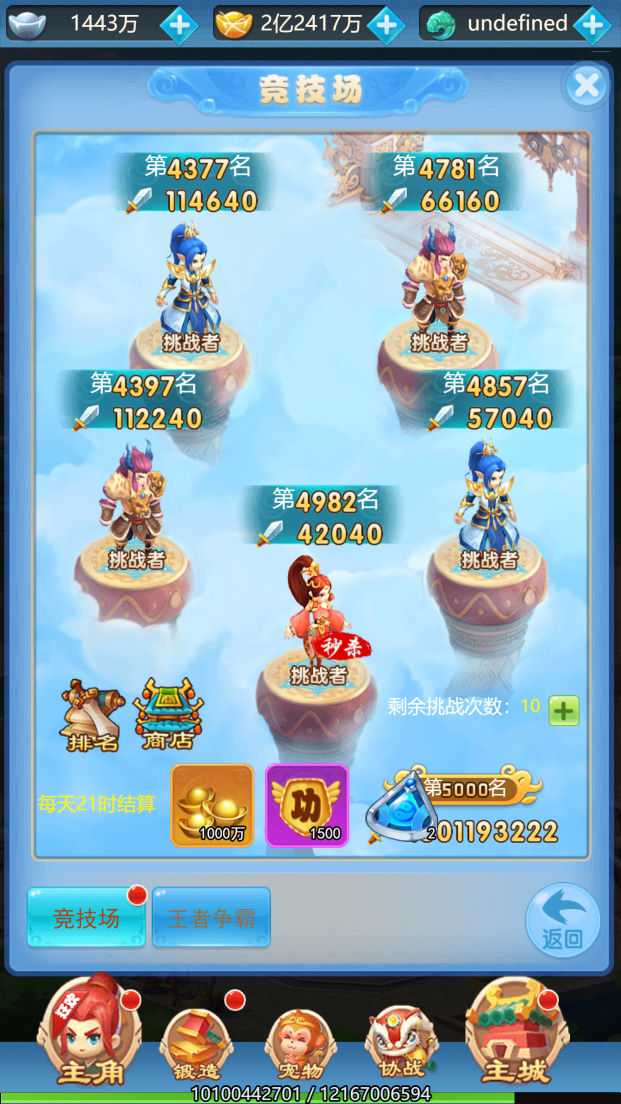
Task: Open the 排名 ranking list
Action: (x=91, y=715)
